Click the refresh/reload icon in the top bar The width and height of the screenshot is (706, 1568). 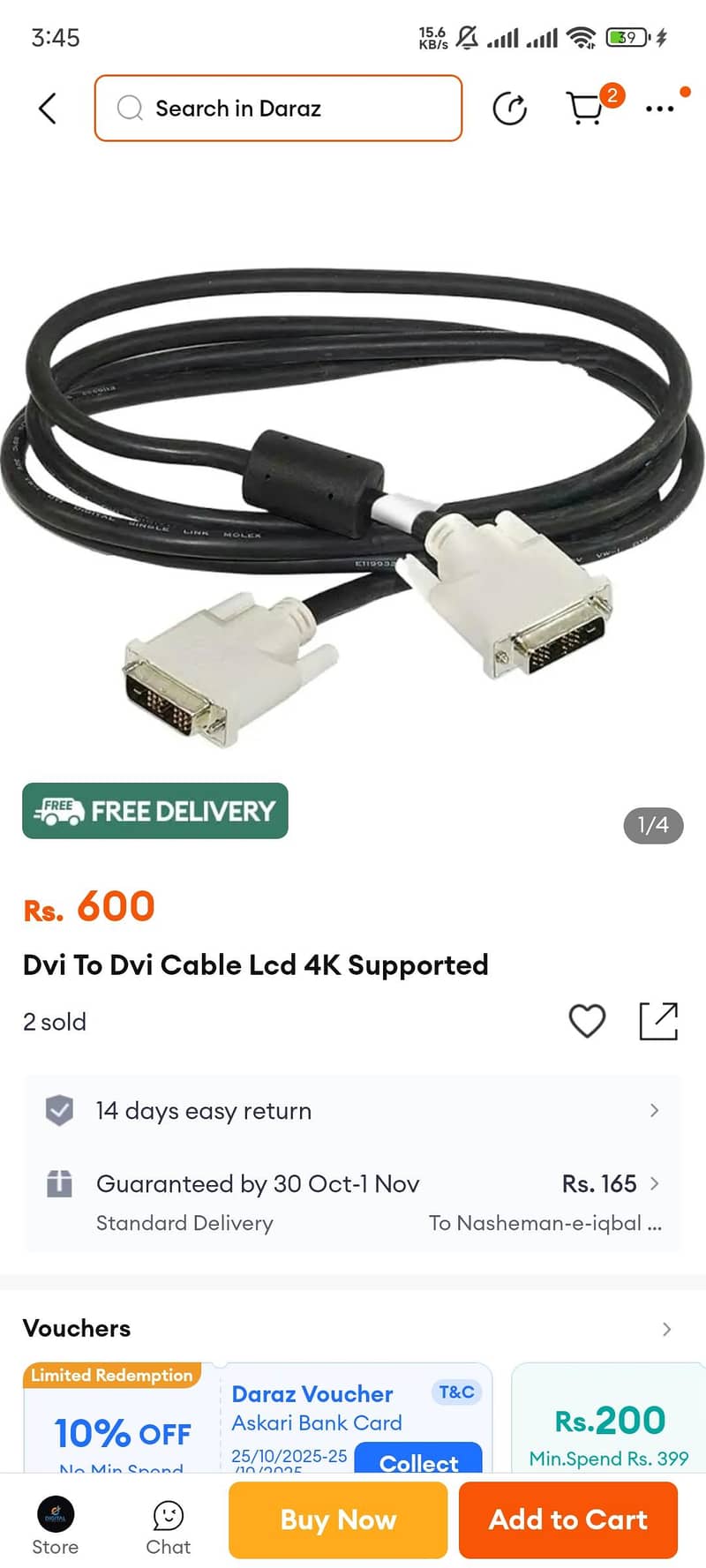click(x=510, y=109)
